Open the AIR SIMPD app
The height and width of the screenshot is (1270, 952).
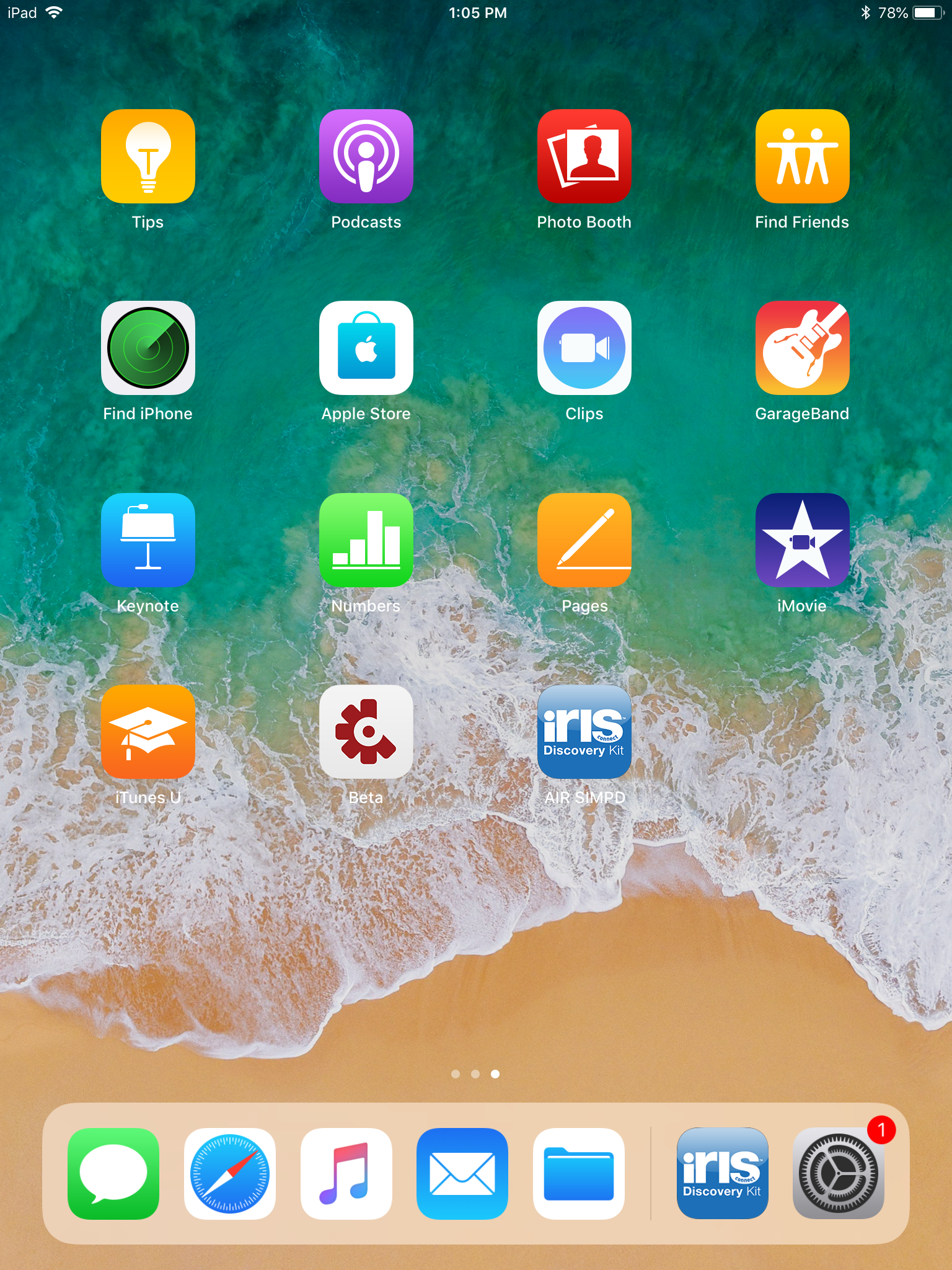point(584,732)
